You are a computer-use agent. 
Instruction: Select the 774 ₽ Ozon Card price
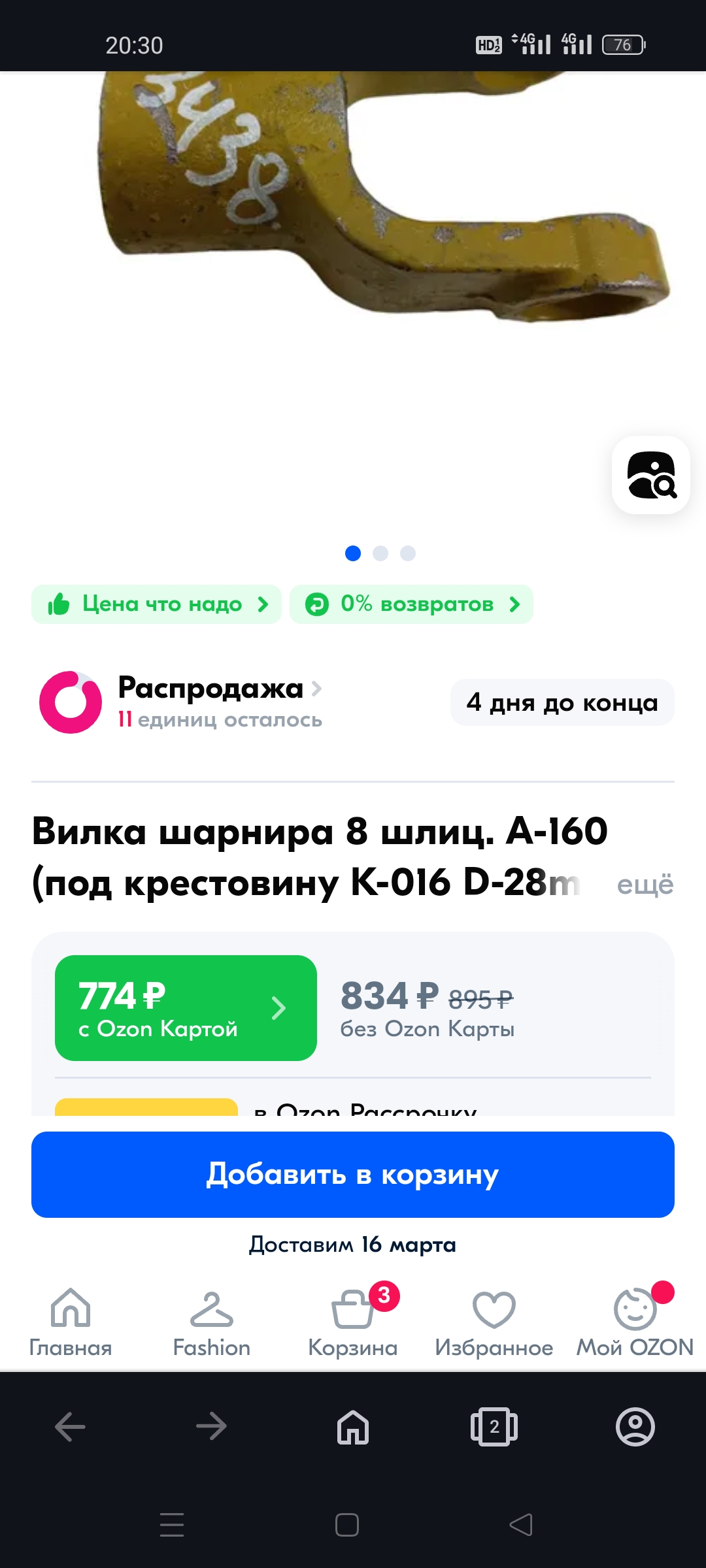point(186,1008)
